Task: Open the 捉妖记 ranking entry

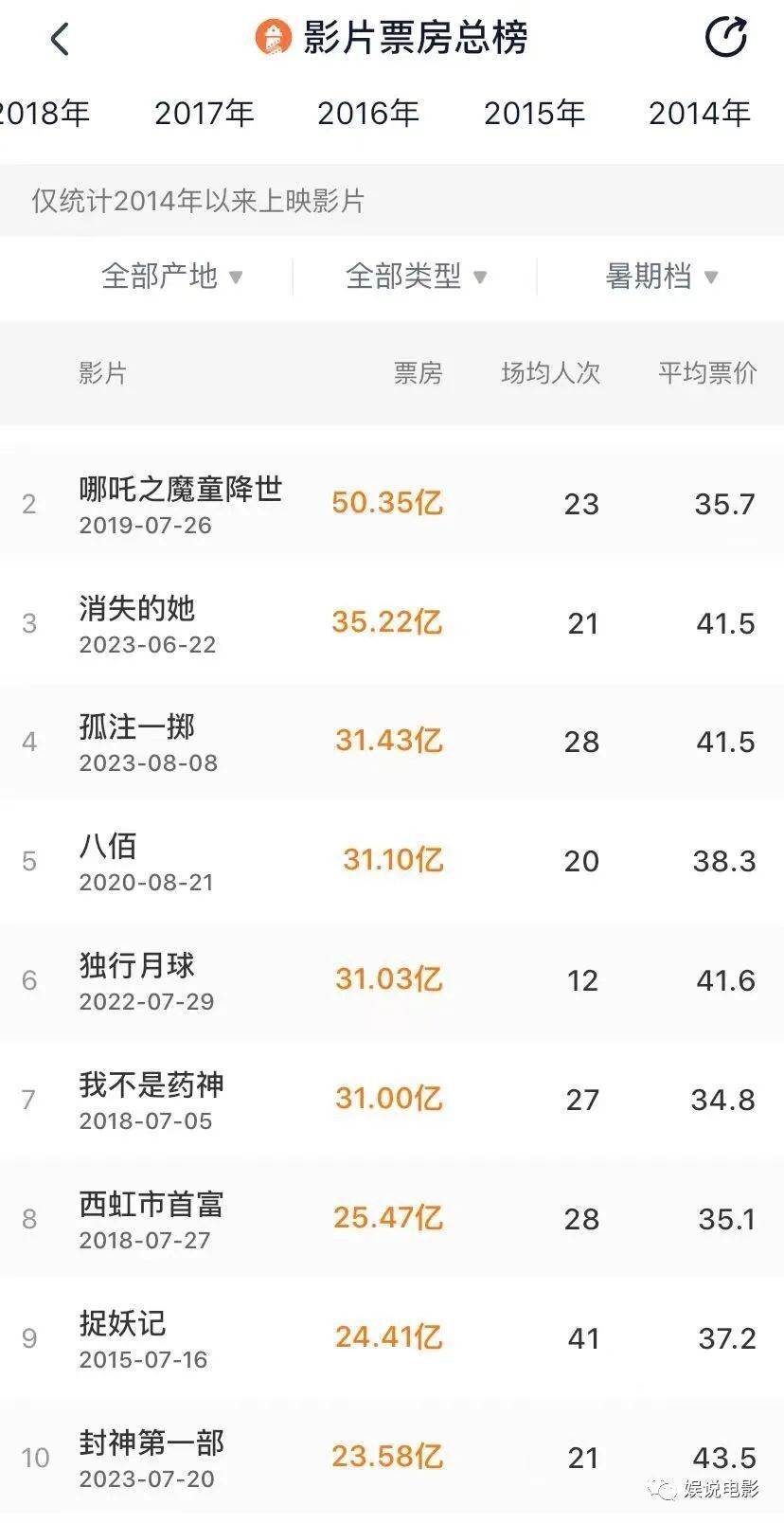Action: (x=123, y=1338)
